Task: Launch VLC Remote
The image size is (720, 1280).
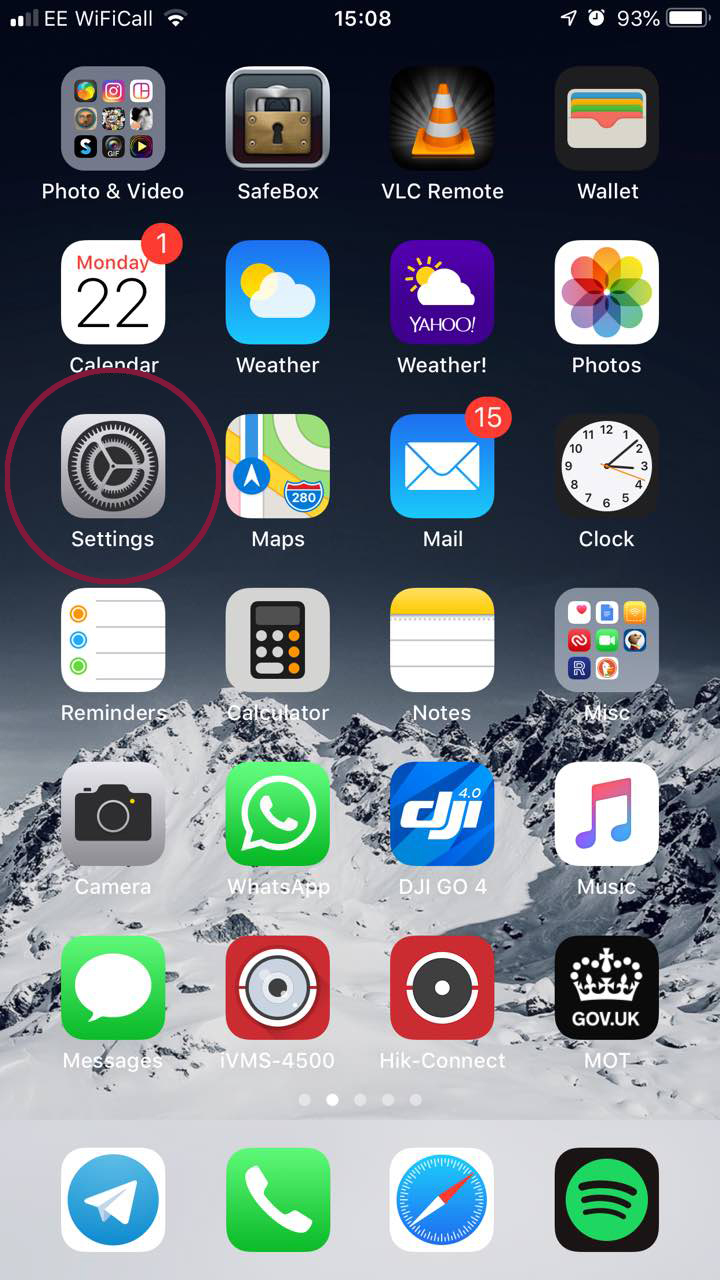Action: point(442,118)
